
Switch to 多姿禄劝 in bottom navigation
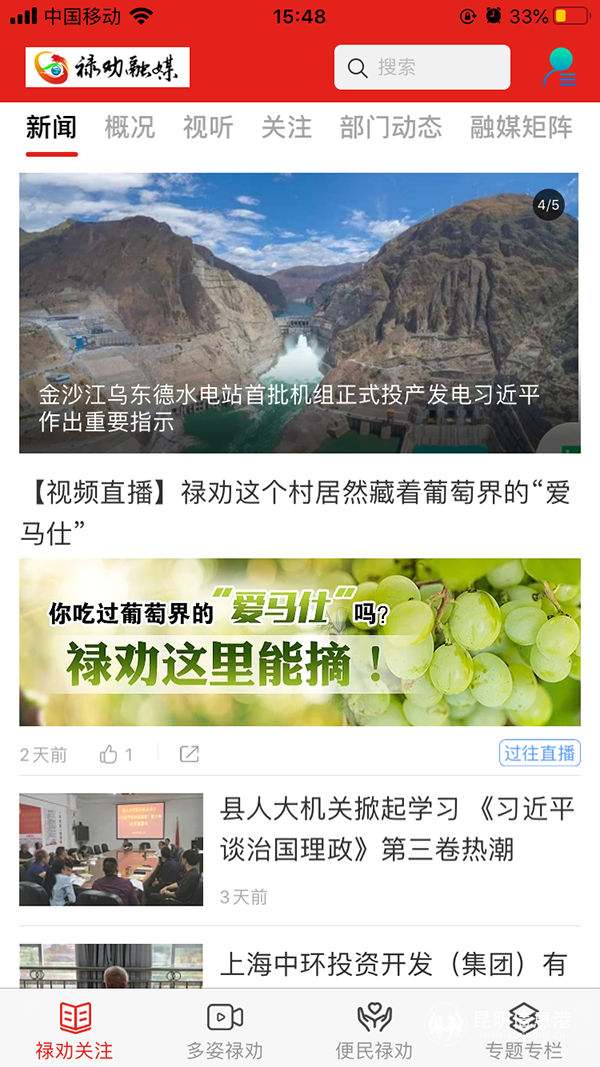tap(224, 1030)
